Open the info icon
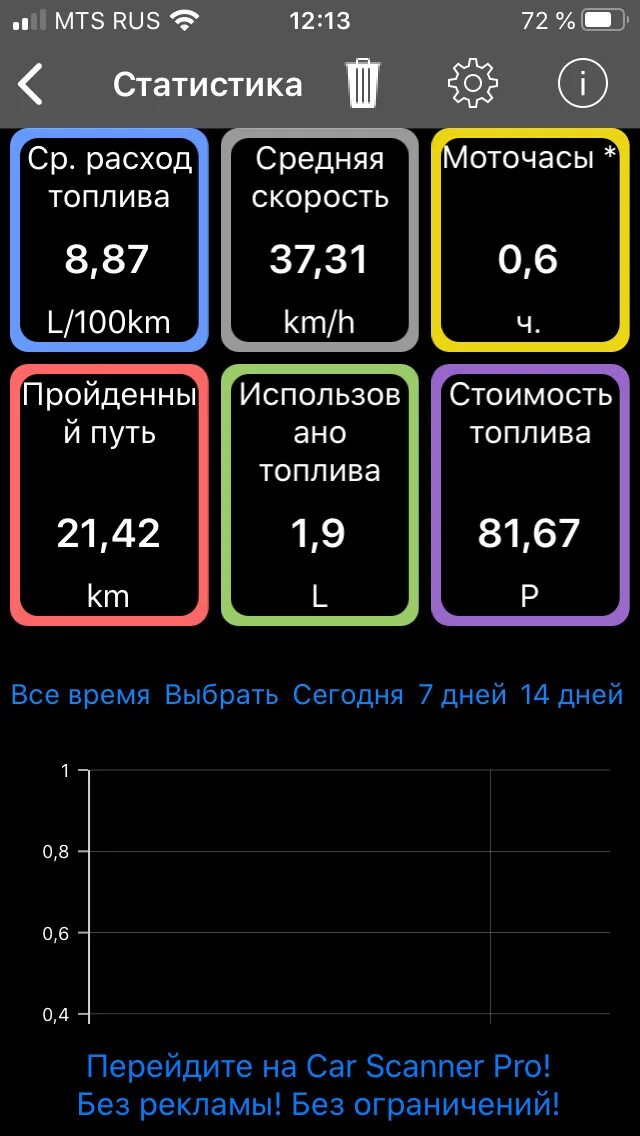This screenshot has width=640, height=1136. [x=582, y=84]
